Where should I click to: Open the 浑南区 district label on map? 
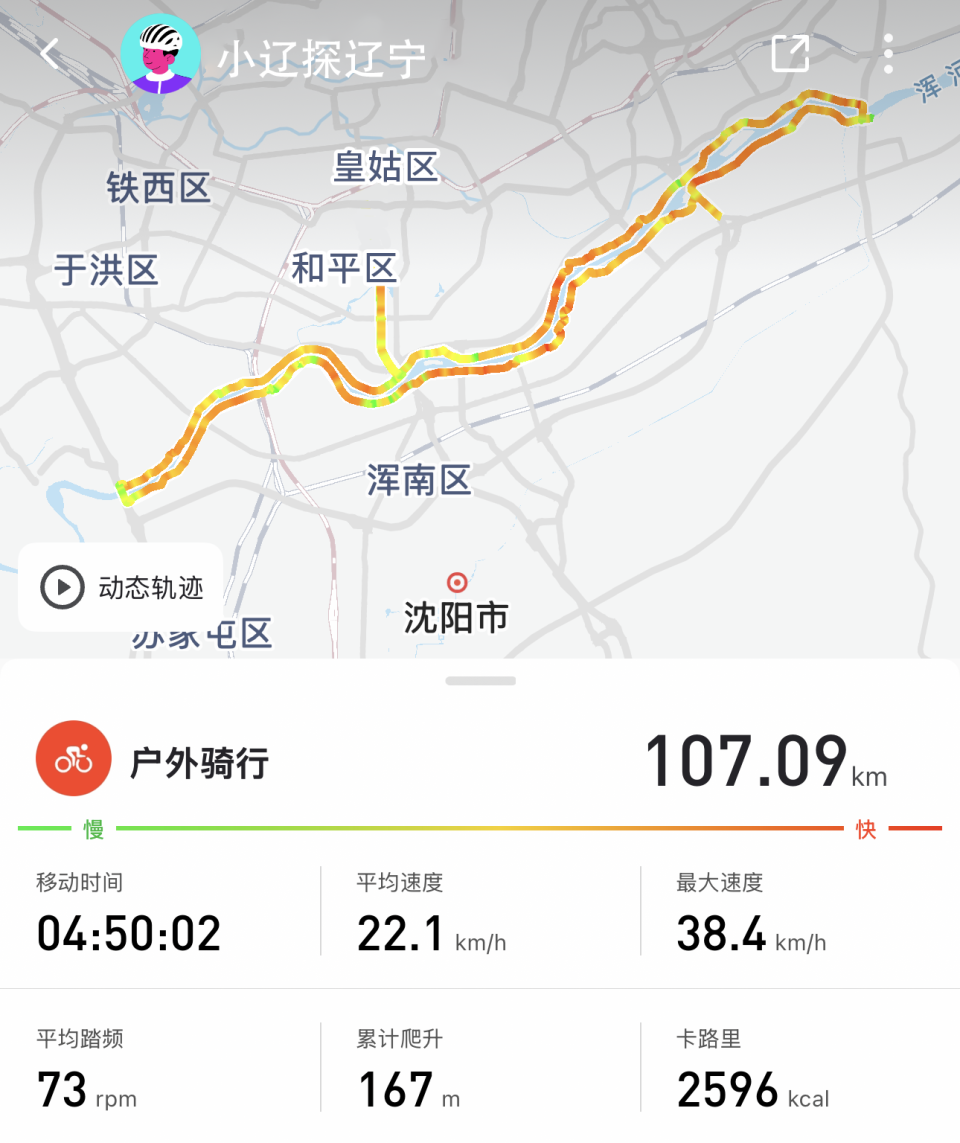tap(418, 482)
